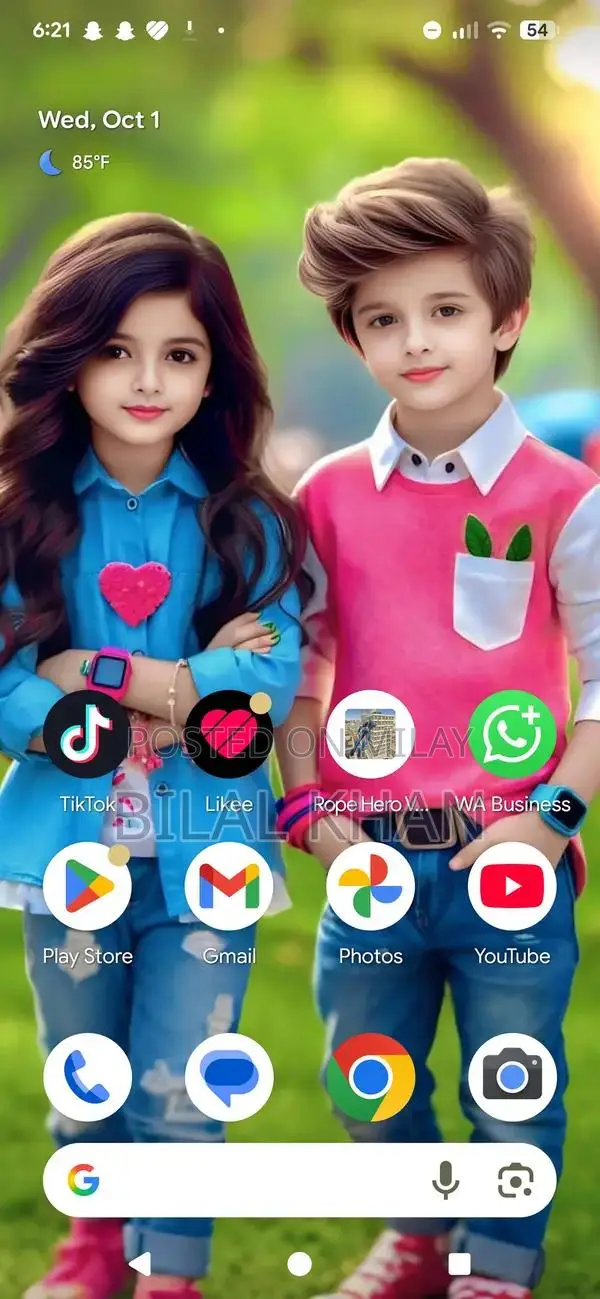Open the recent apps overview
The height and width of the screenshot is (1299, 600).
(459, 1264)
